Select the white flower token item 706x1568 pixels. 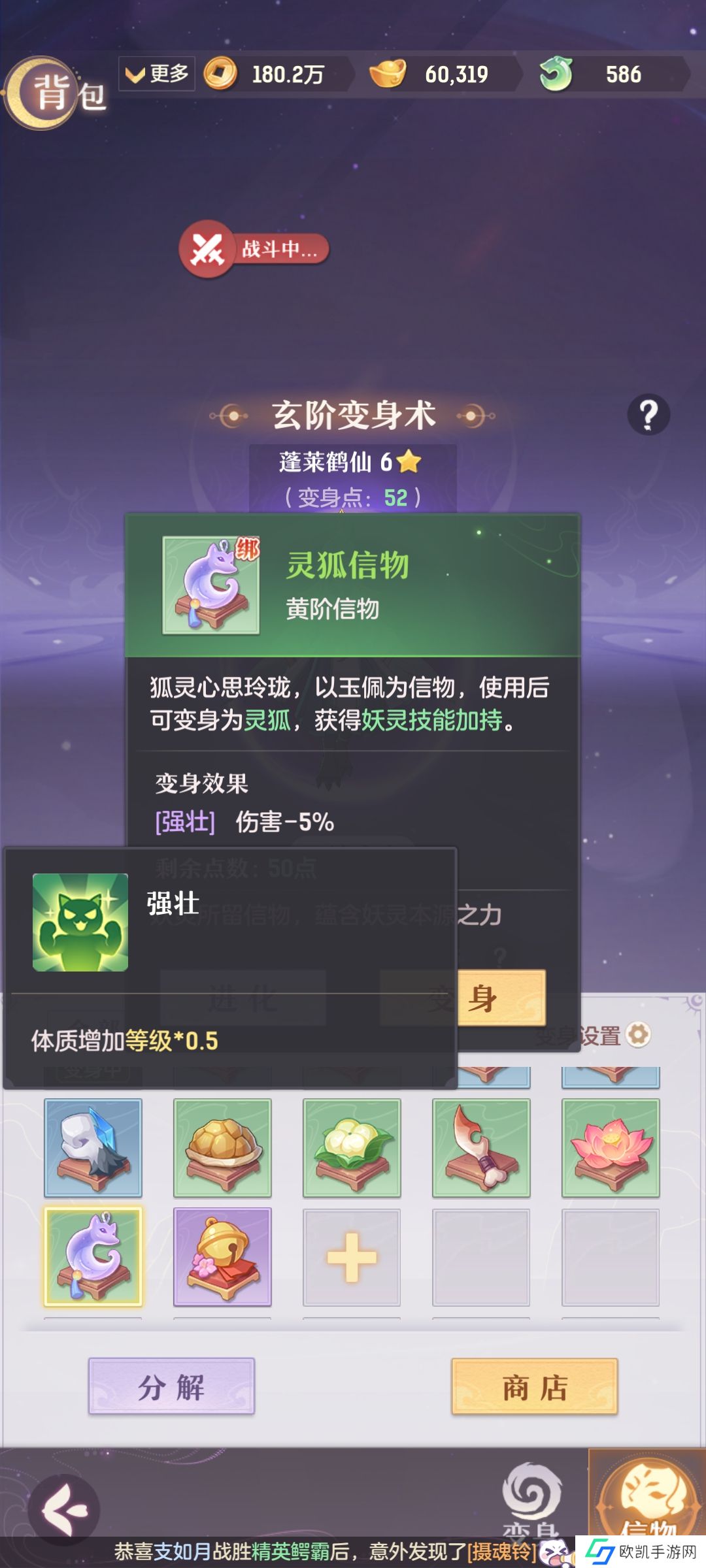pos(352,1147)
